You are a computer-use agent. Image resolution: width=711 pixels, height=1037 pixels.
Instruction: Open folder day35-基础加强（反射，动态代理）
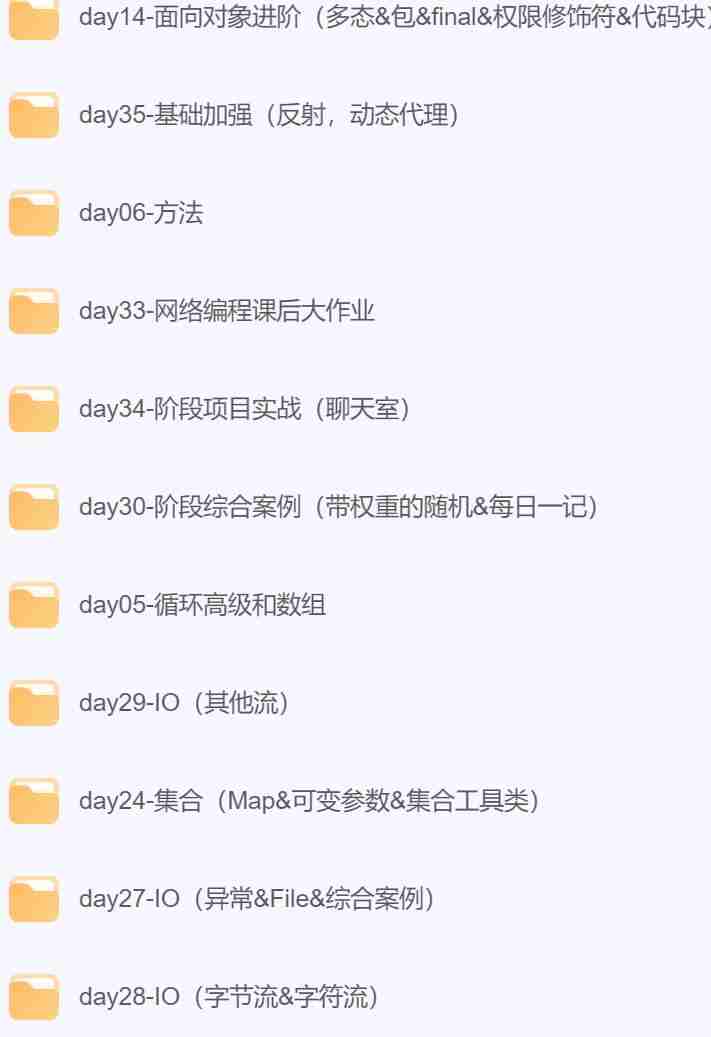click(270, 116)
